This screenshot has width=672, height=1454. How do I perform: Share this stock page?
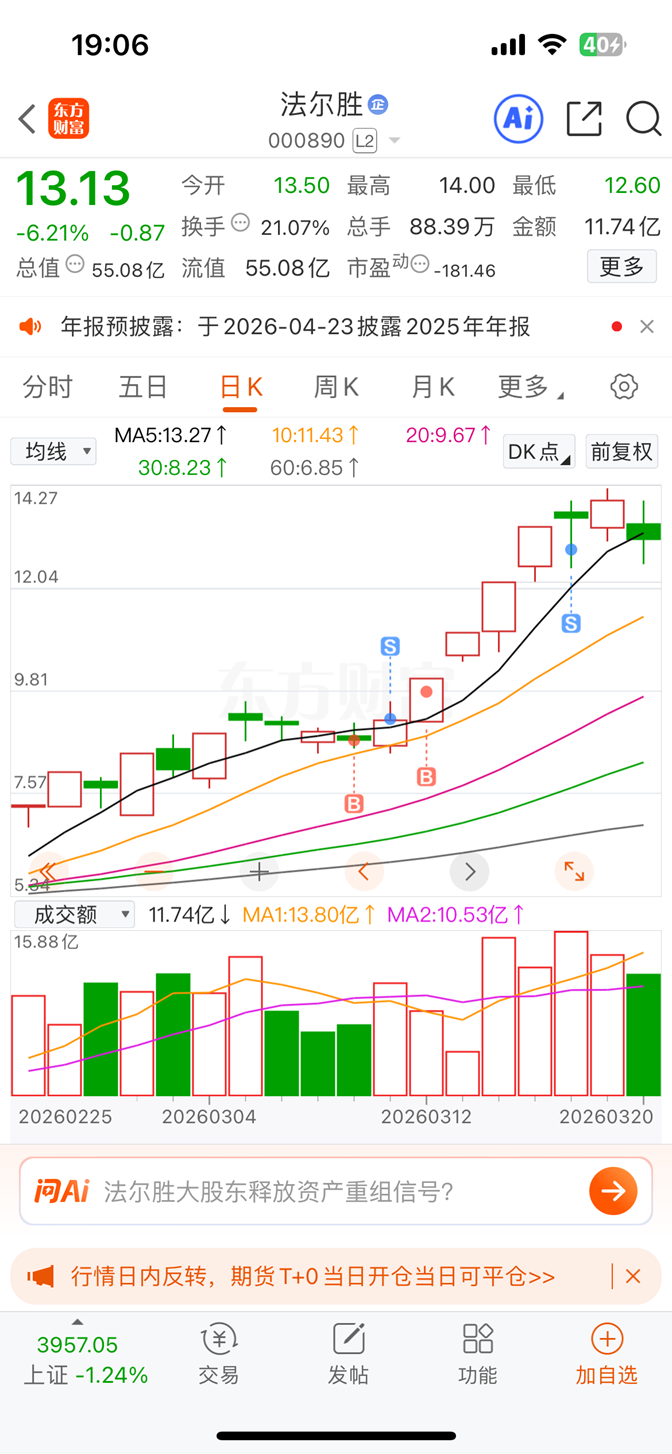[x=583, y=119]
